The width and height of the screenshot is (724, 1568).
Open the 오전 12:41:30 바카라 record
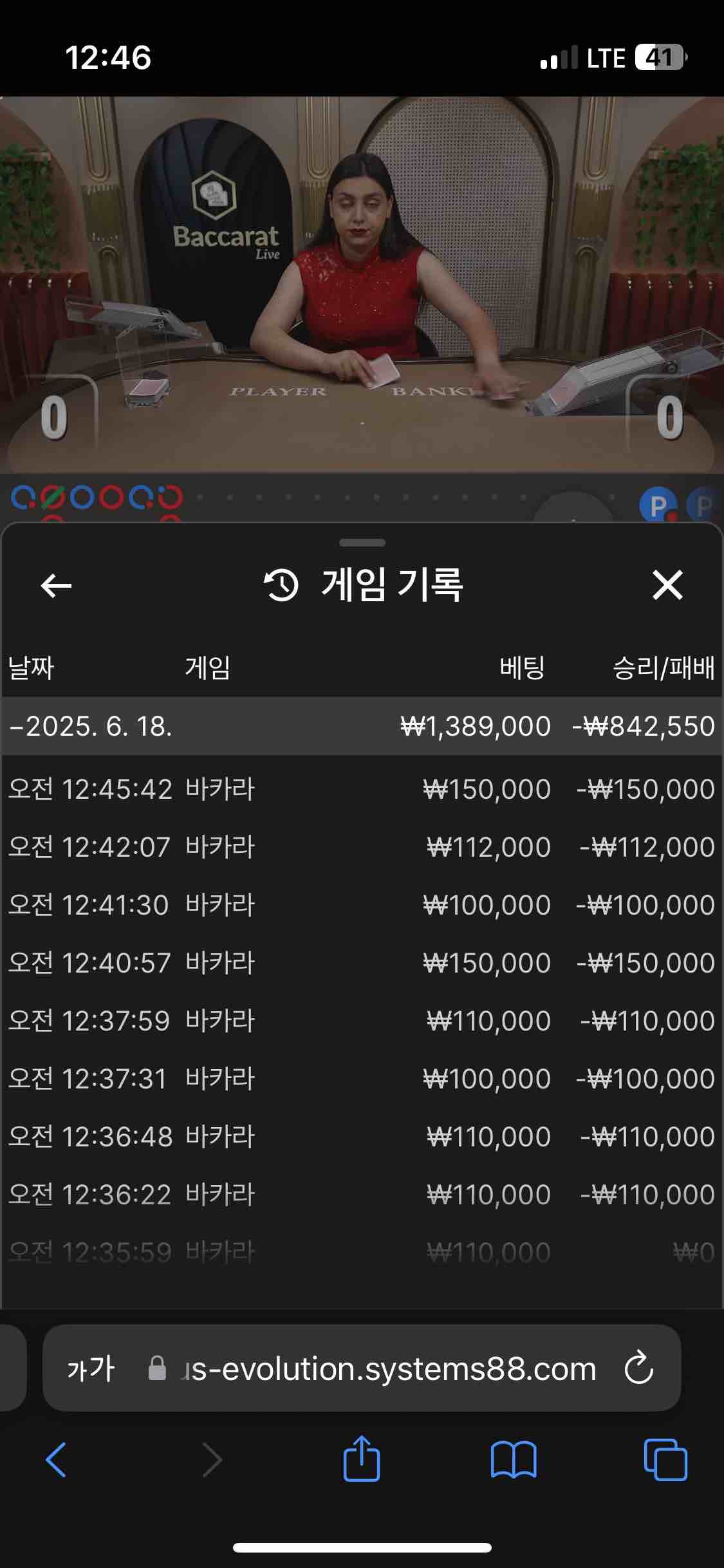click(360, 905)
